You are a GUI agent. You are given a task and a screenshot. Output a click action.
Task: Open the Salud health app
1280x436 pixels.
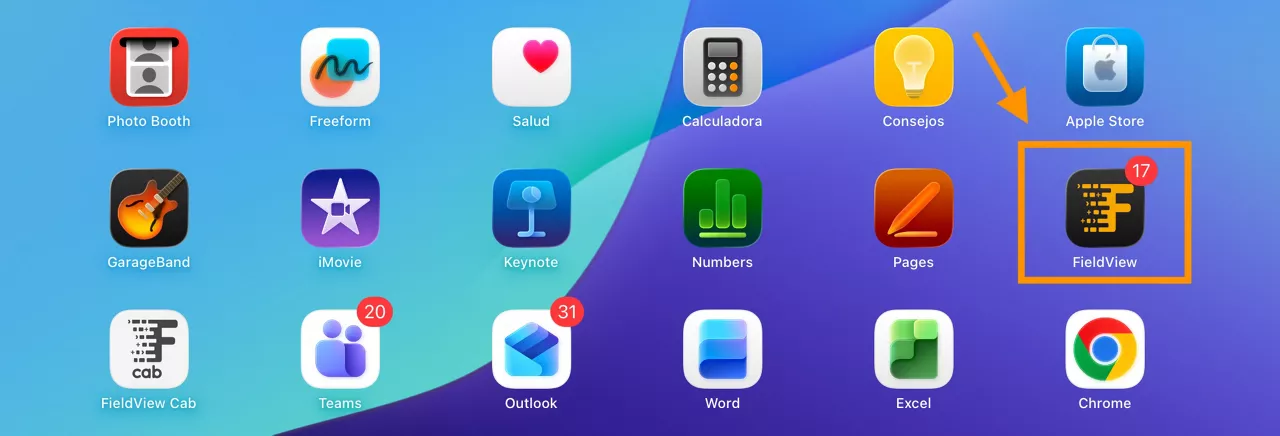point(531,67)
